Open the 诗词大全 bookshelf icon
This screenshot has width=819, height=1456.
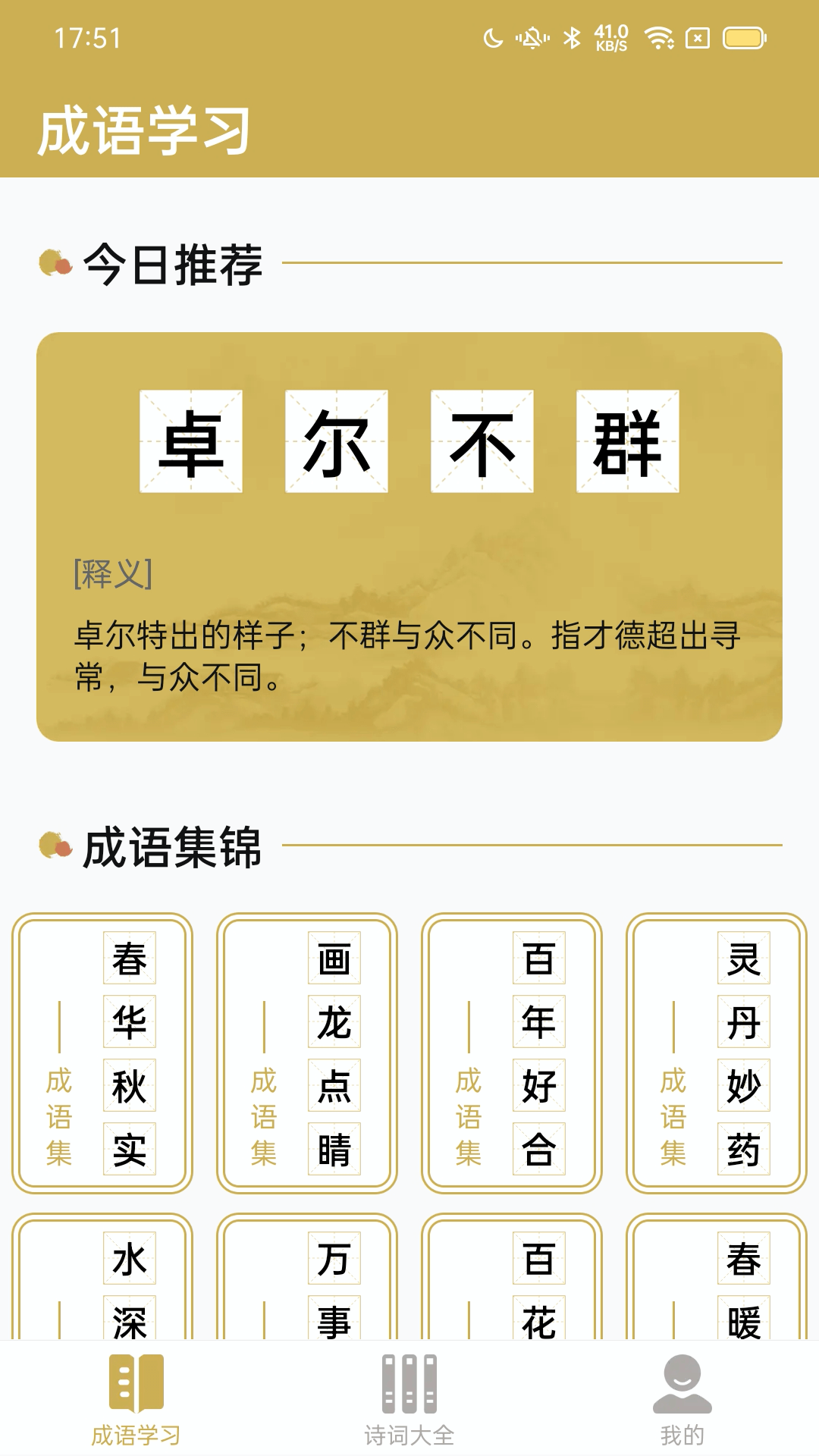(x=408, y=1385)
